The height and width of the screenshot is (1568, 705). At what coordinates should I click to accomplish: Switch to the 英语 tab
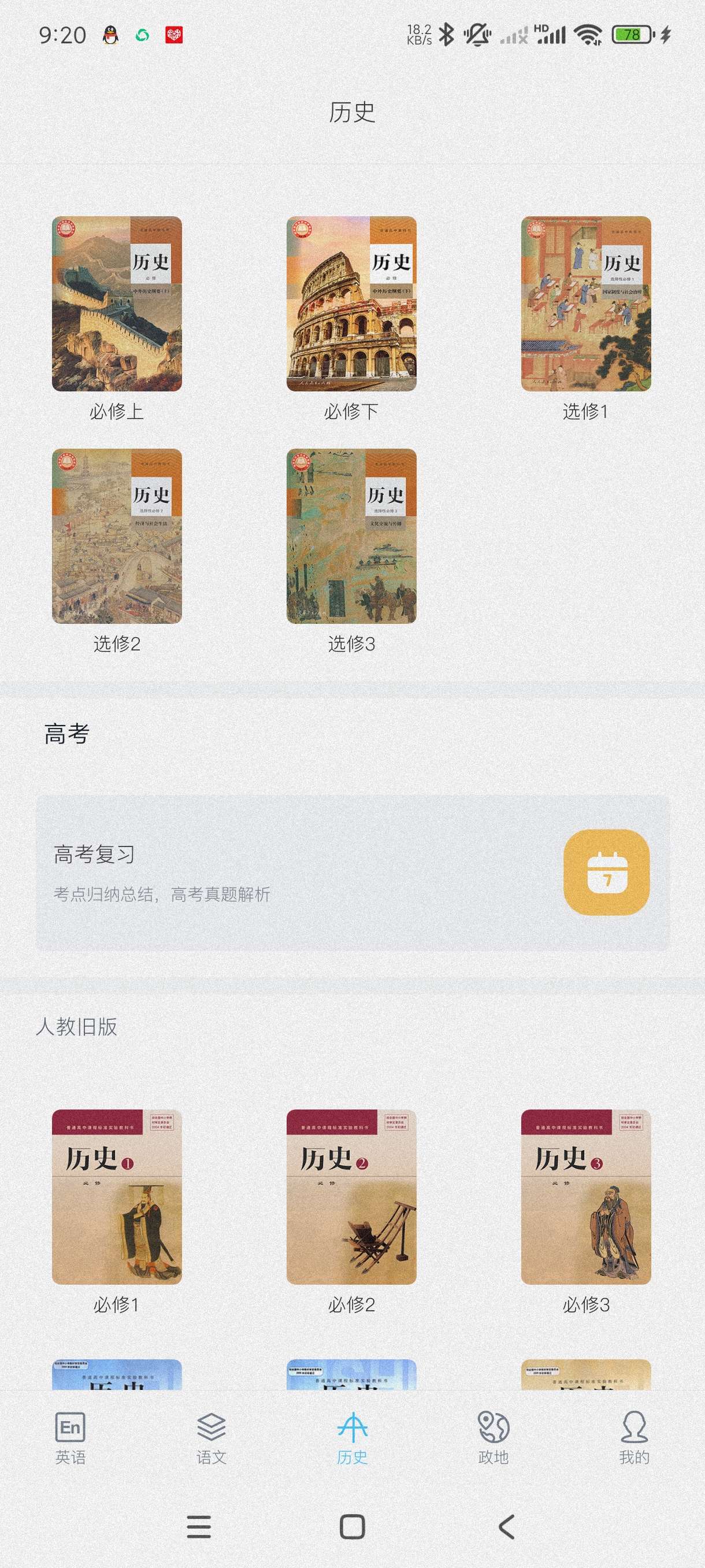click(70, 1438)
